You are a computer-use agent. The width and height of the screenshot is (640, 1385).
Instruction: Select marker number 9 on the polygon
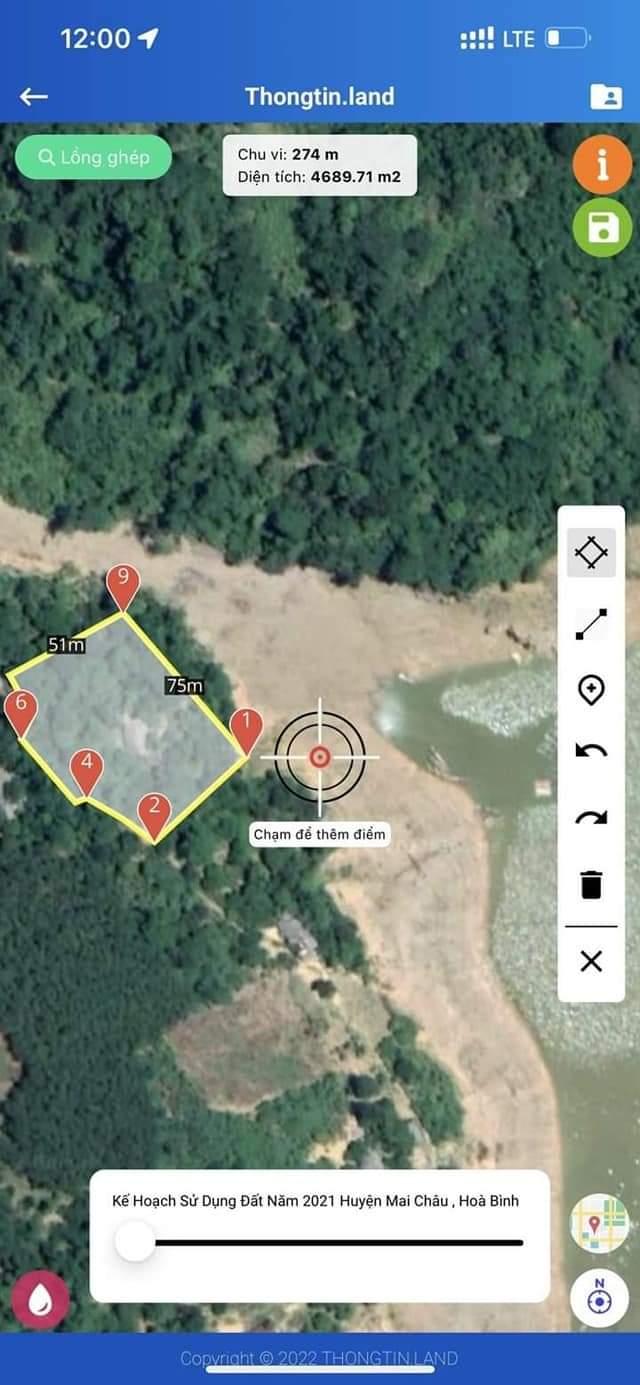pos(123,585)
